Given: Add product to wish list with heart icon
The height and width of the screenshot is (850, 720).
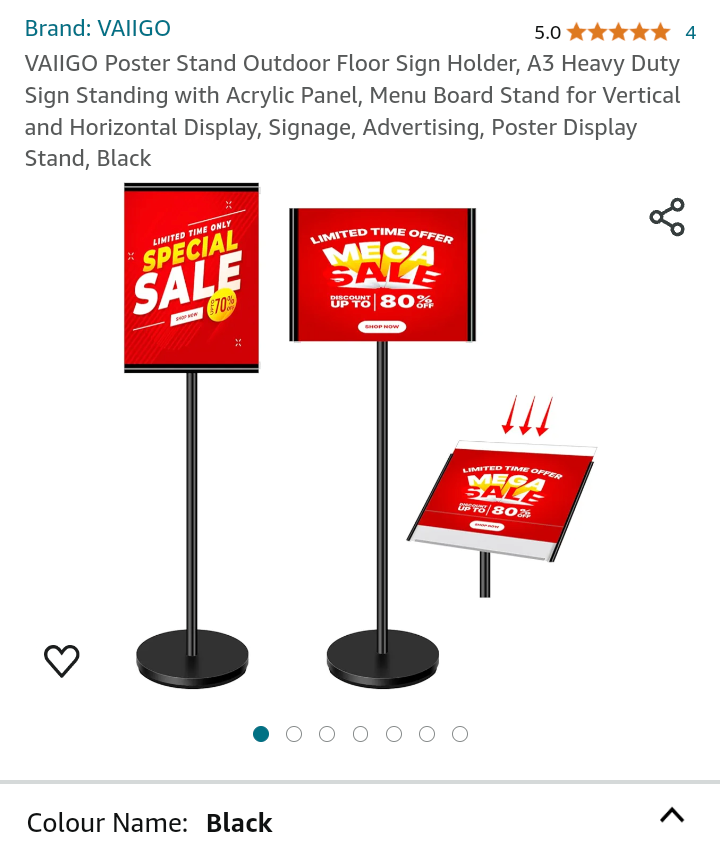Looking at the screenshot, I should (62, 660).
